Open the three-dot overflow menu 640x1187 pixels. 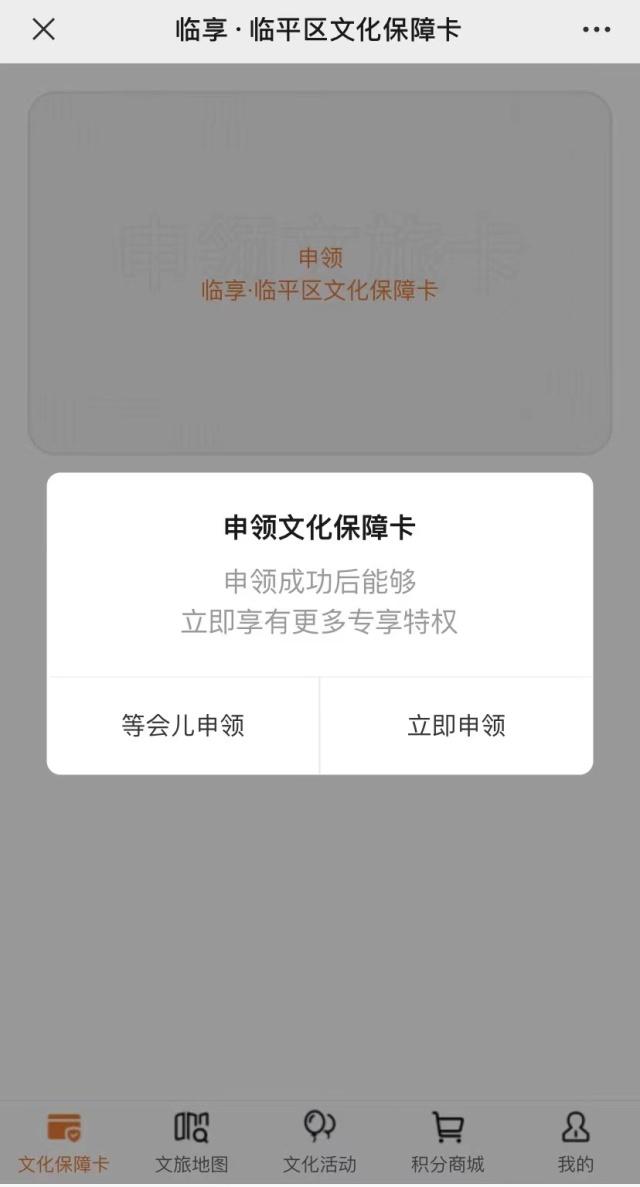pyautogui.click(x=596, y=30)
